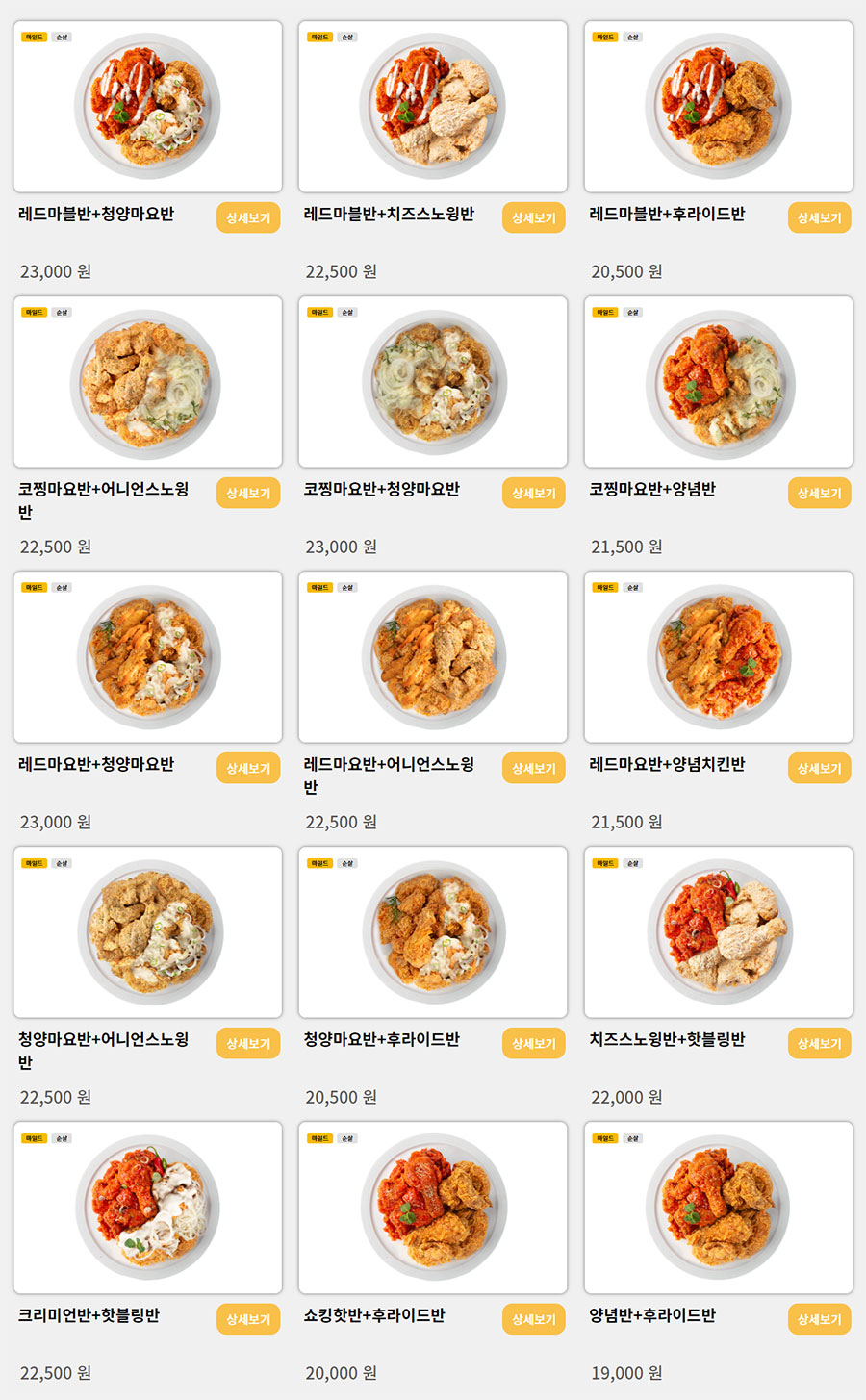Screen dimensions: 866x1400
Task: Open 상세보기 for 양념반+후라이드반
Action: tap(819, 1318)
